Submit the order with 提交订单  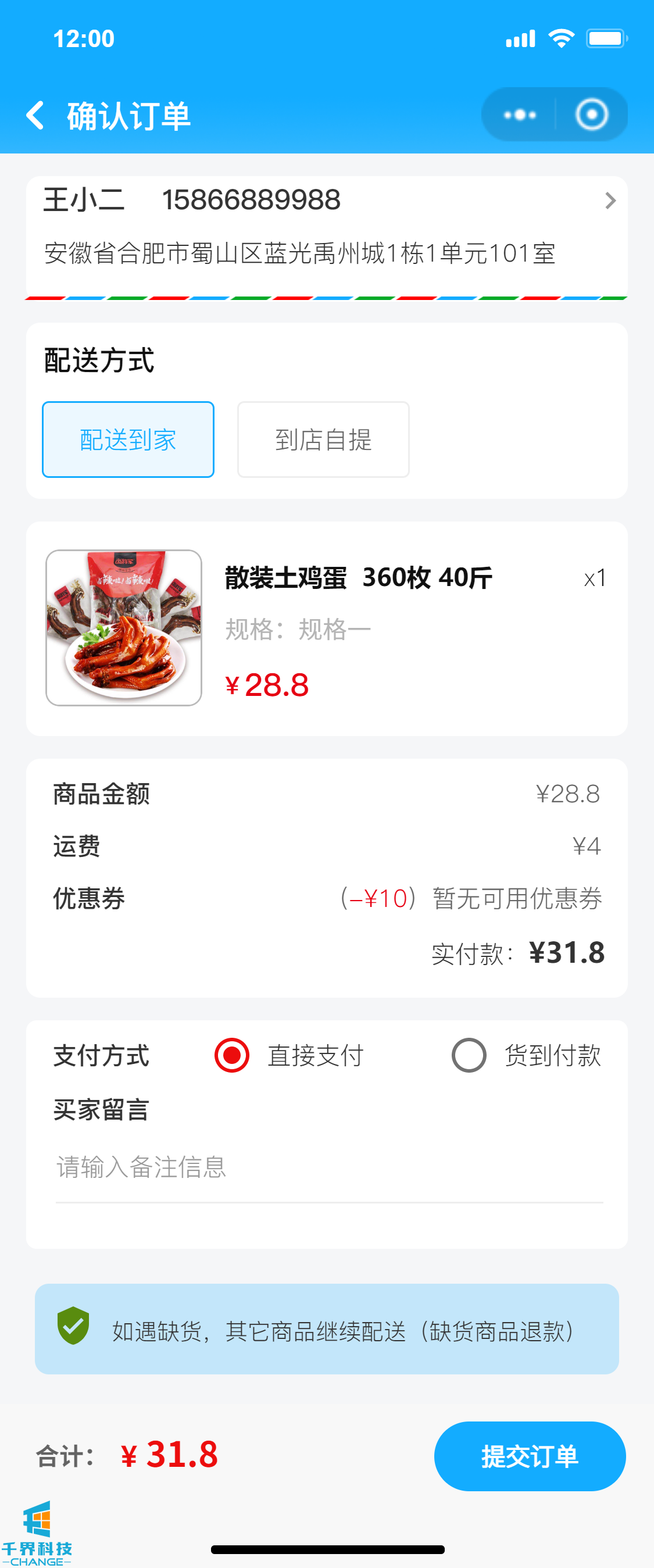pyautogui.click(x=529, y=1456)
